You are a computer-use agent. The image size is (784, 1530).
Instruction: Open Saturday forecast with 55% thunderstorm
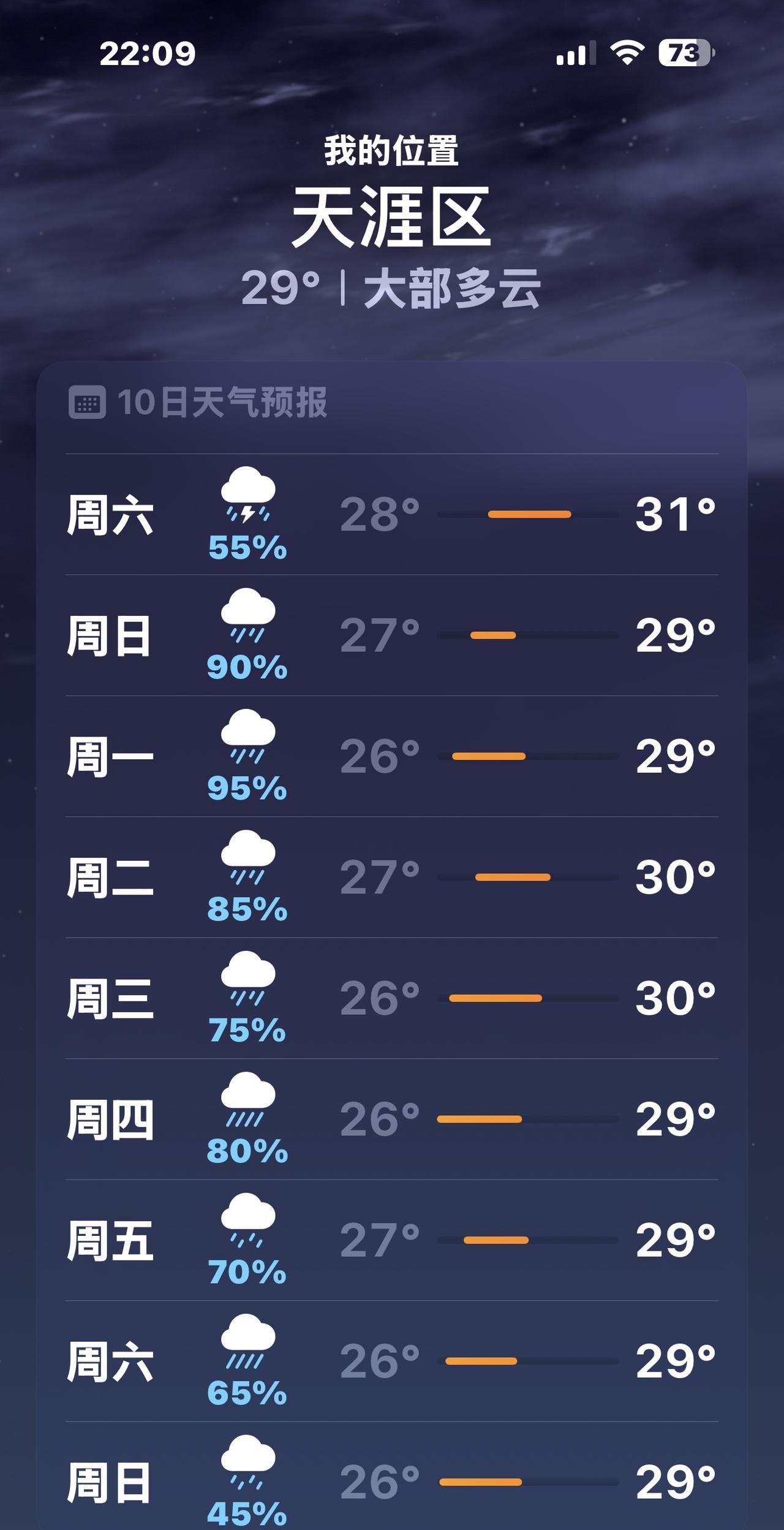[392, 514]
